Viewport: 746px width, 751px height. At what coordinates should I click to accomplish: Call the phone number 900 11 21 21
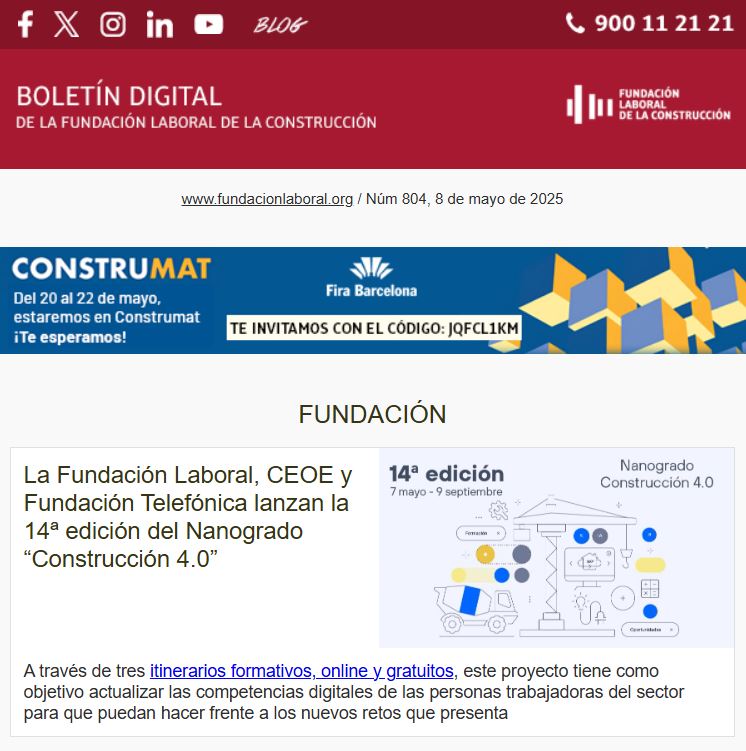[x=650, y=24]
